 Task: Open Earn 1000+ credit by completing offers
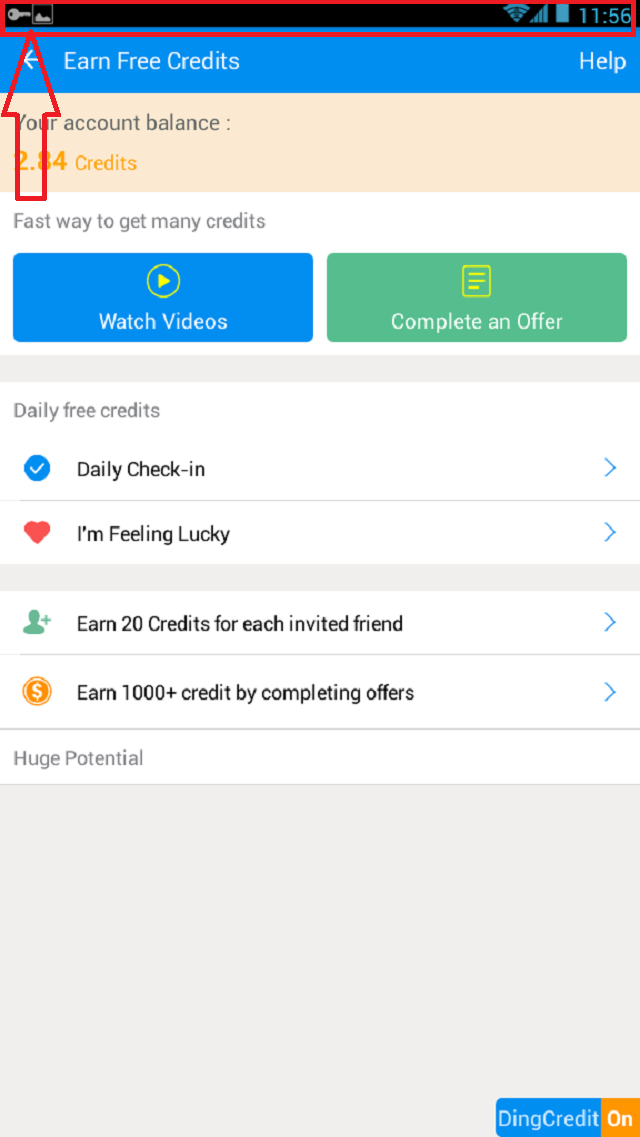click(x=320, y=692)
